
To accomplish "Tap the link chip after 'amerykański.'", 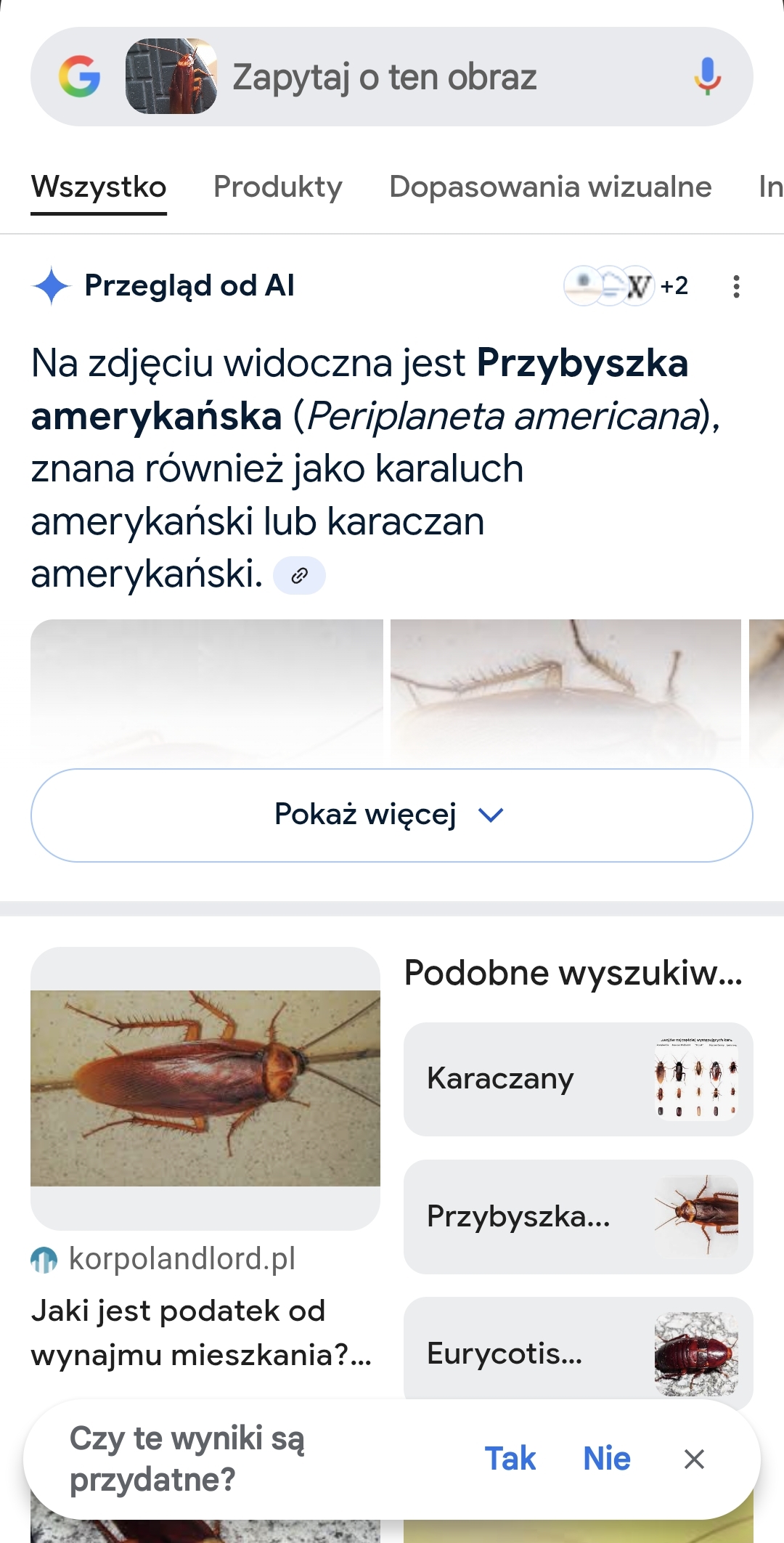I will tap(299, 576).
